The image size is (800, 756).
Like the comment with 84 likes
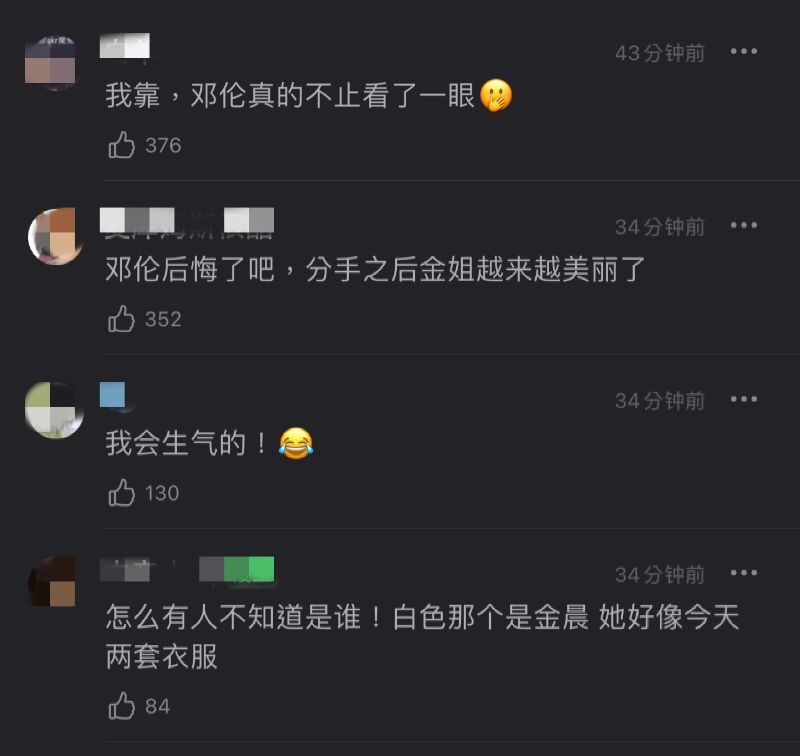pyautogui.click(x=122, y=706)
